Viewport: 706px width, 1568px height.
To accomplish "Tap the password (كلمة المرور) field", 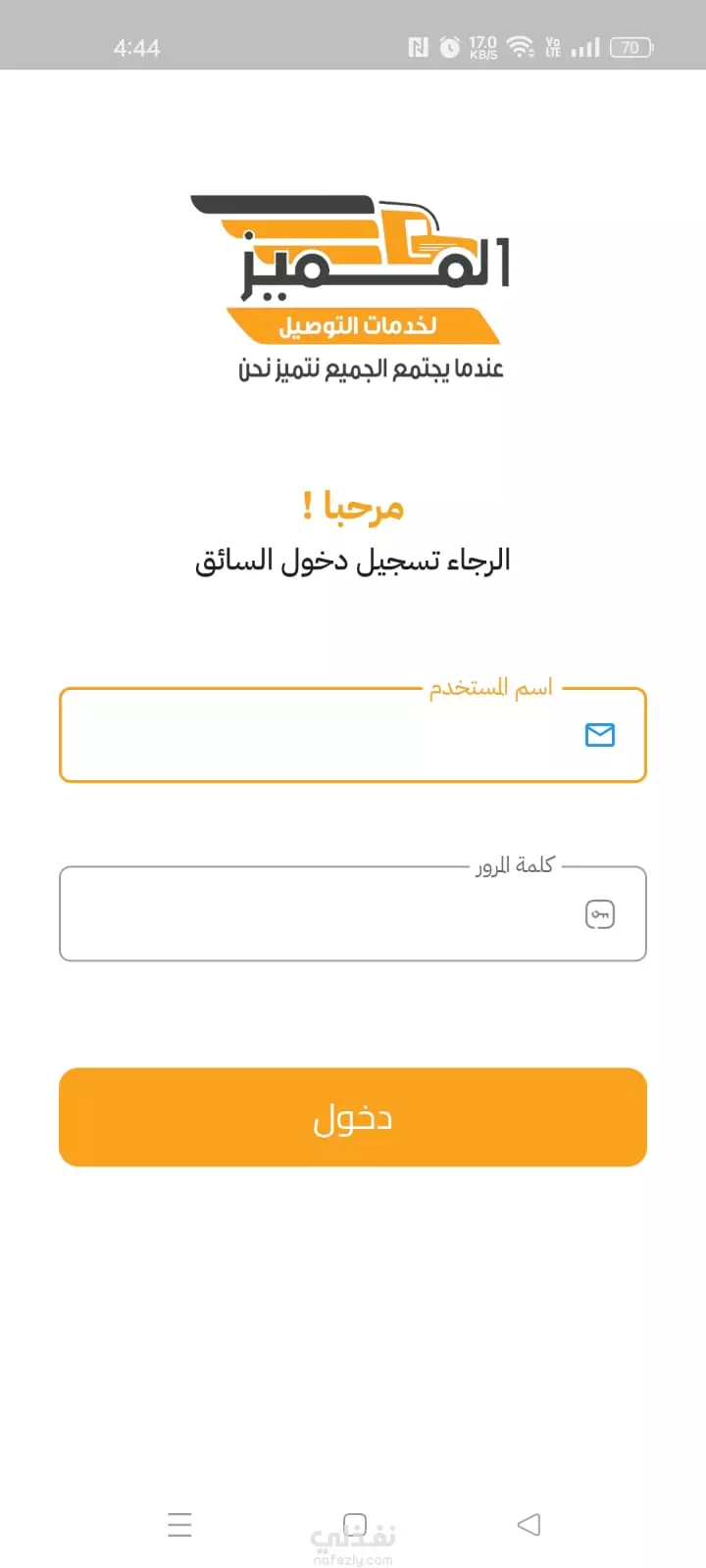I will coord(353,913).
